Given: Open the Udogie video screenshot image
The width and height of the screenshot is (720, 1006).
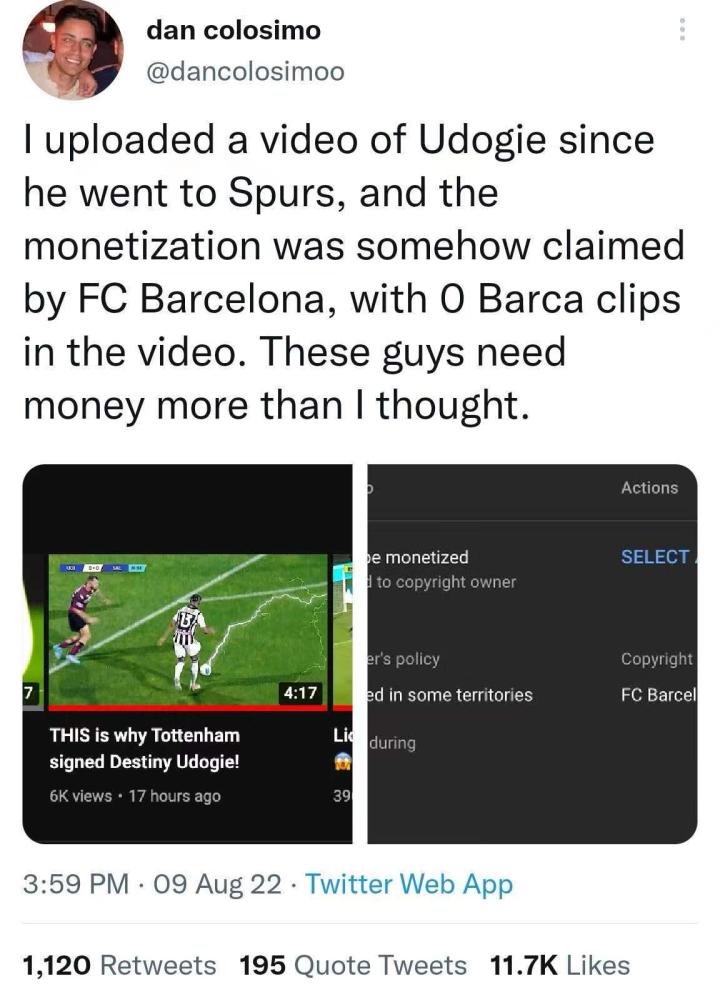Looking at the screenshot, I should (193, 655).
